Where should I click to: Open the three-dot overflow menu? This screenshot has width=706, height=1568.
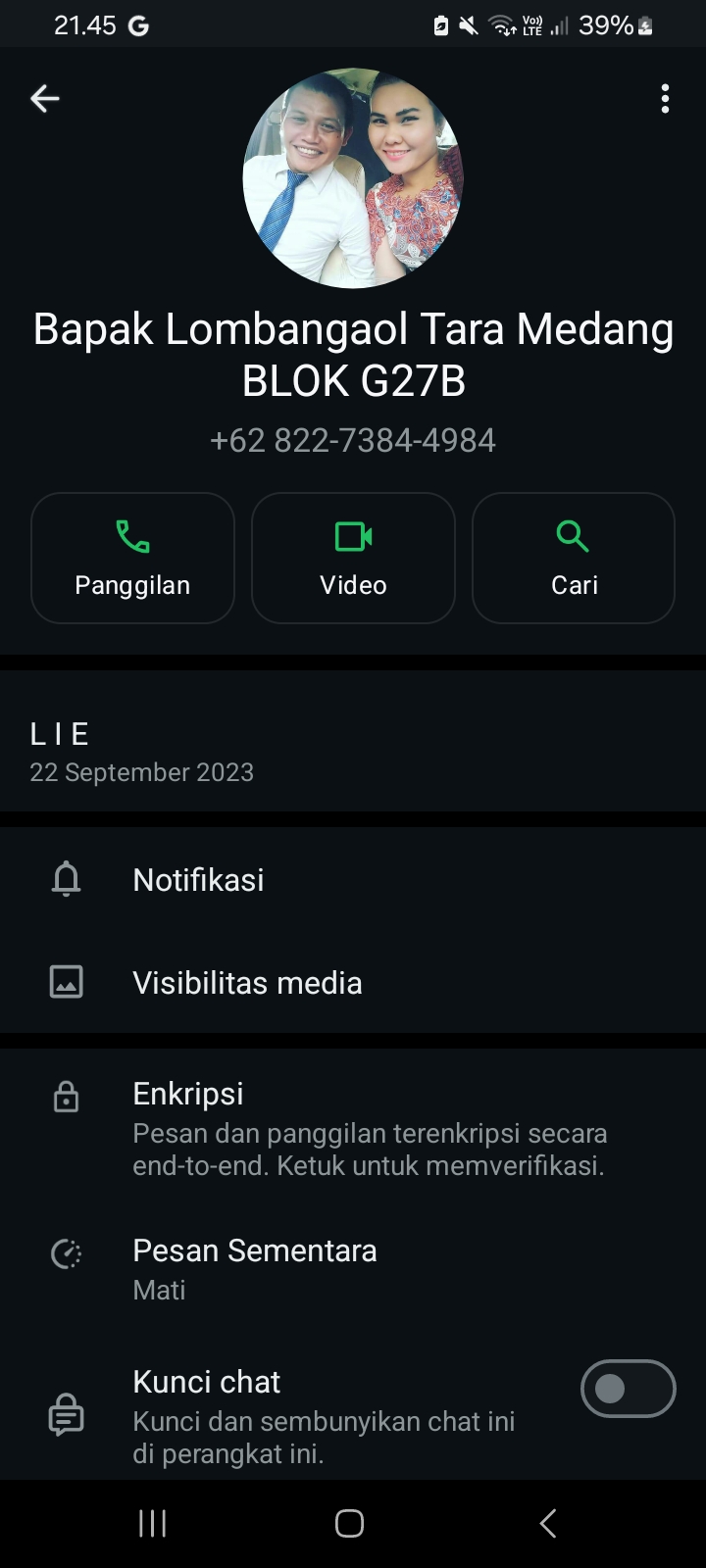pyautogui.click(x=665, y=98)
